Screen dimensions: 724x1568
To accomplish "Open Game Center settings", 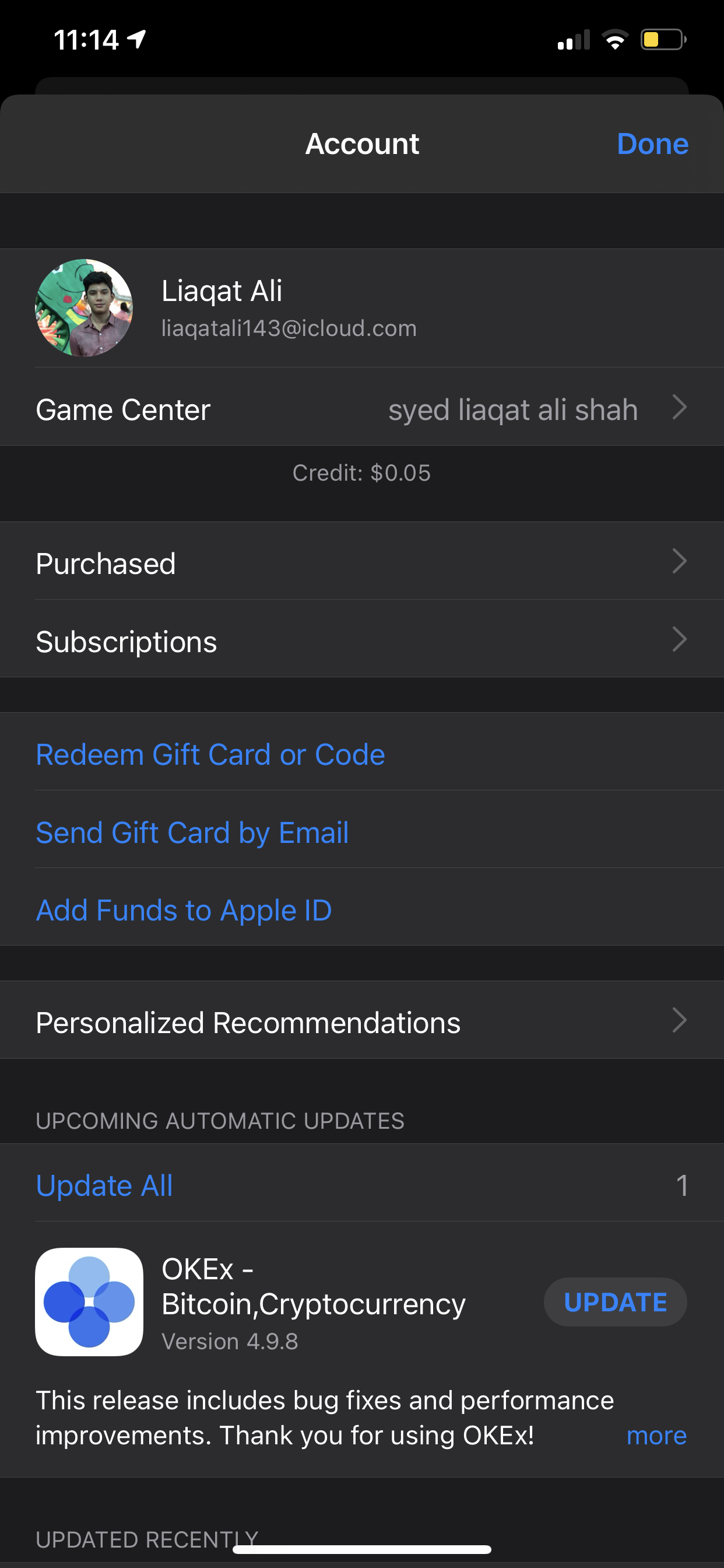I will [361, 409].
